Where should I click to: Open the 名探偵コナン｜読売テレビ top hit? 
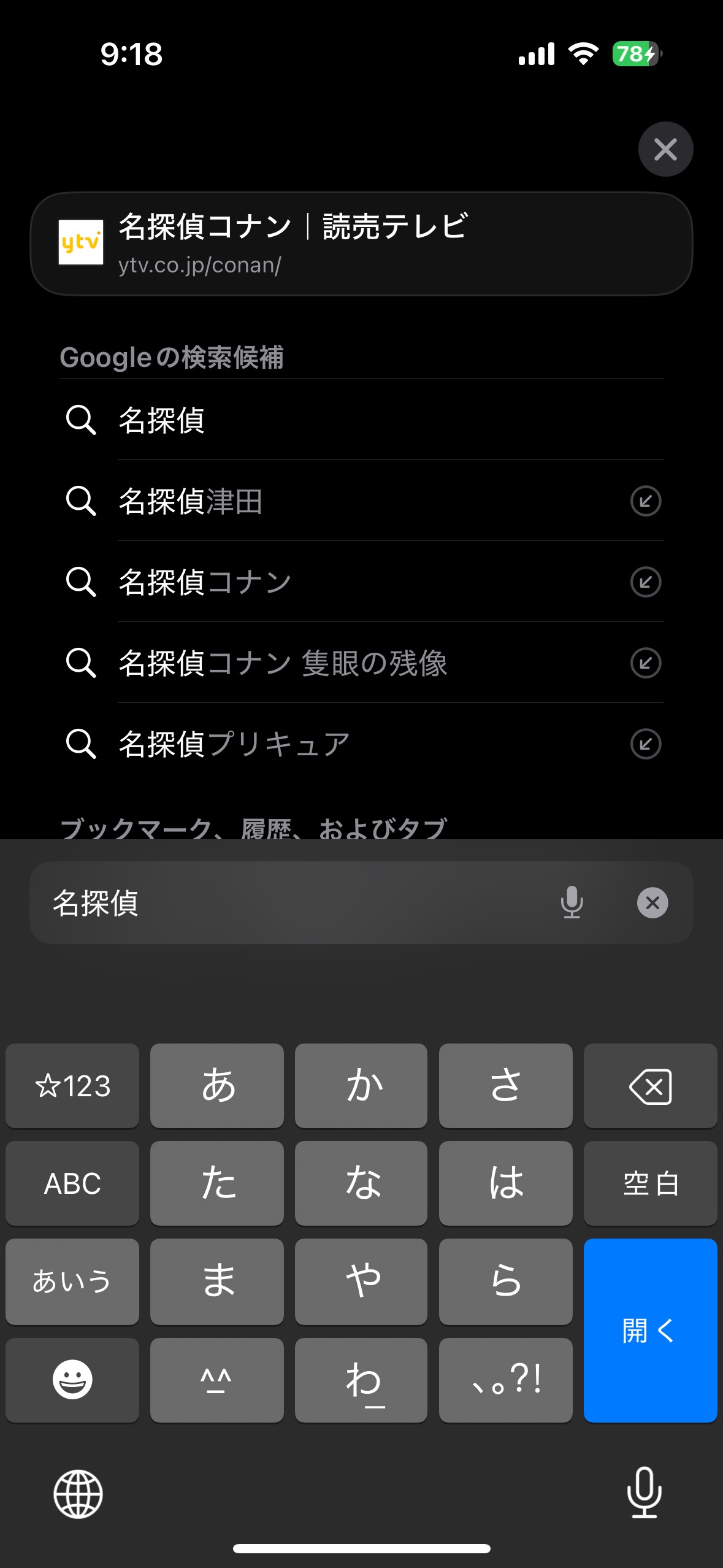pyautogui.click(x=361, y=244)
